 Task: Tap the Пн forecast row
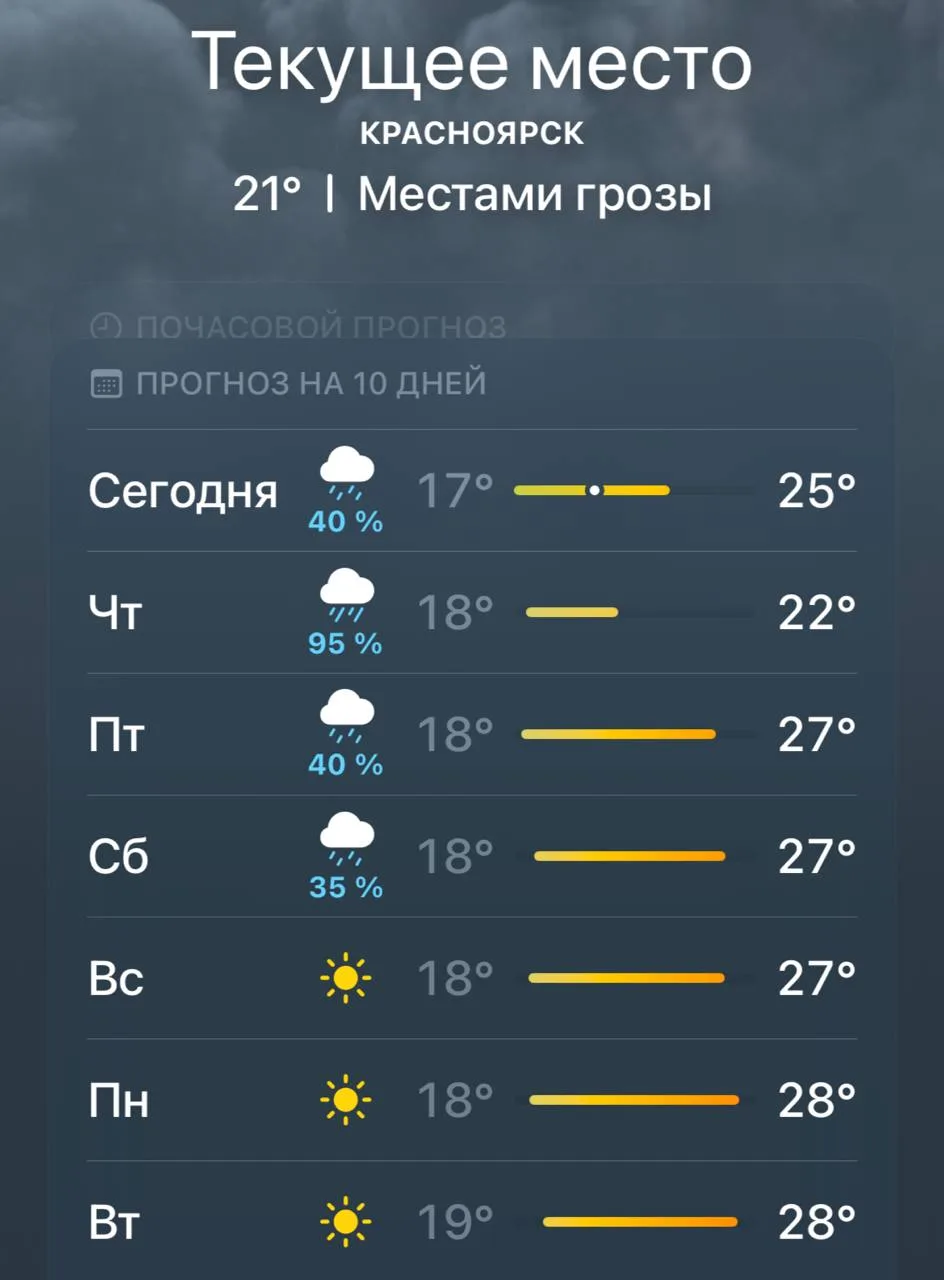(x=472, y=1100)
